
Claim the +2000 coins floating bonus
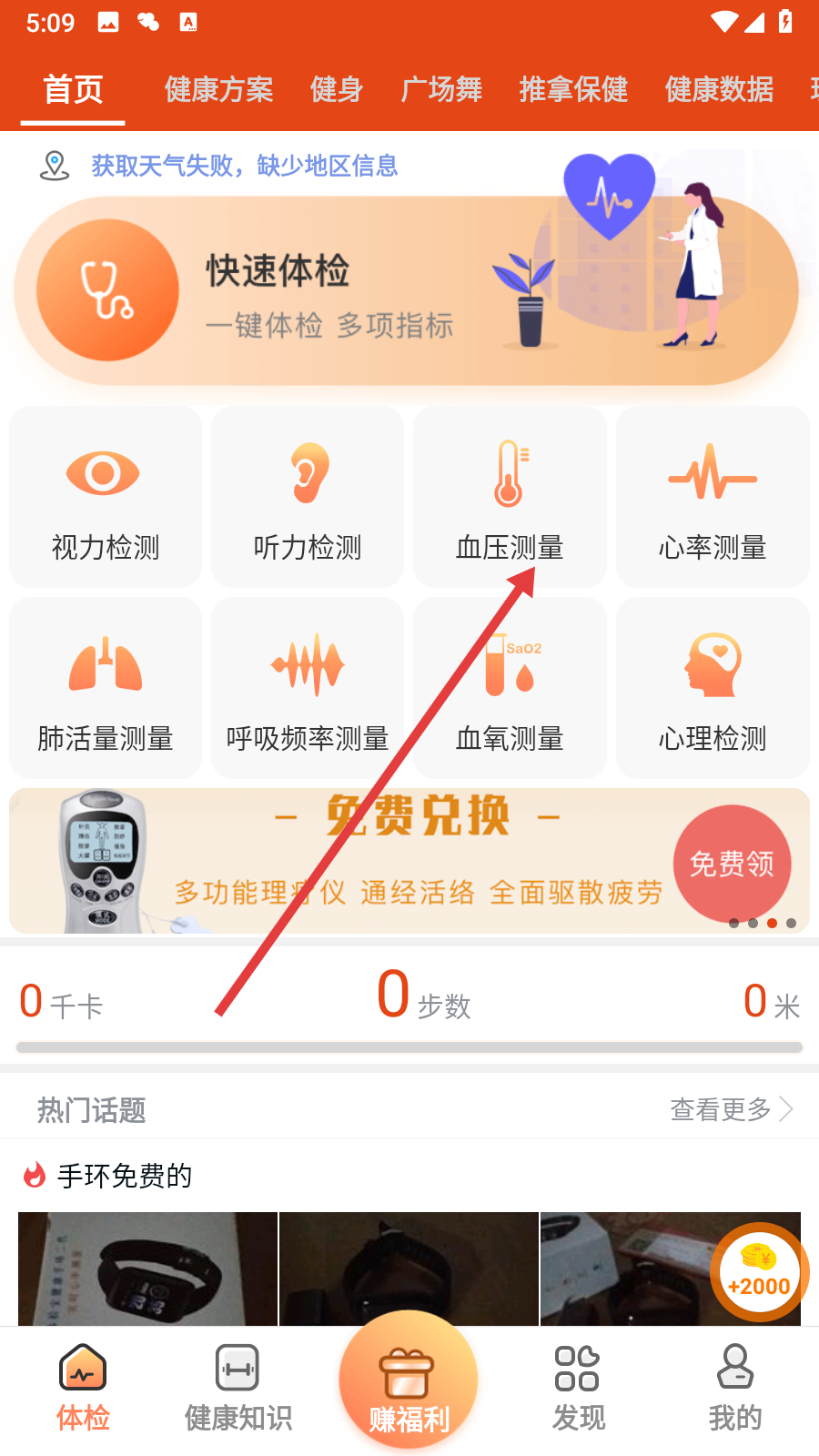point(759,1272)
